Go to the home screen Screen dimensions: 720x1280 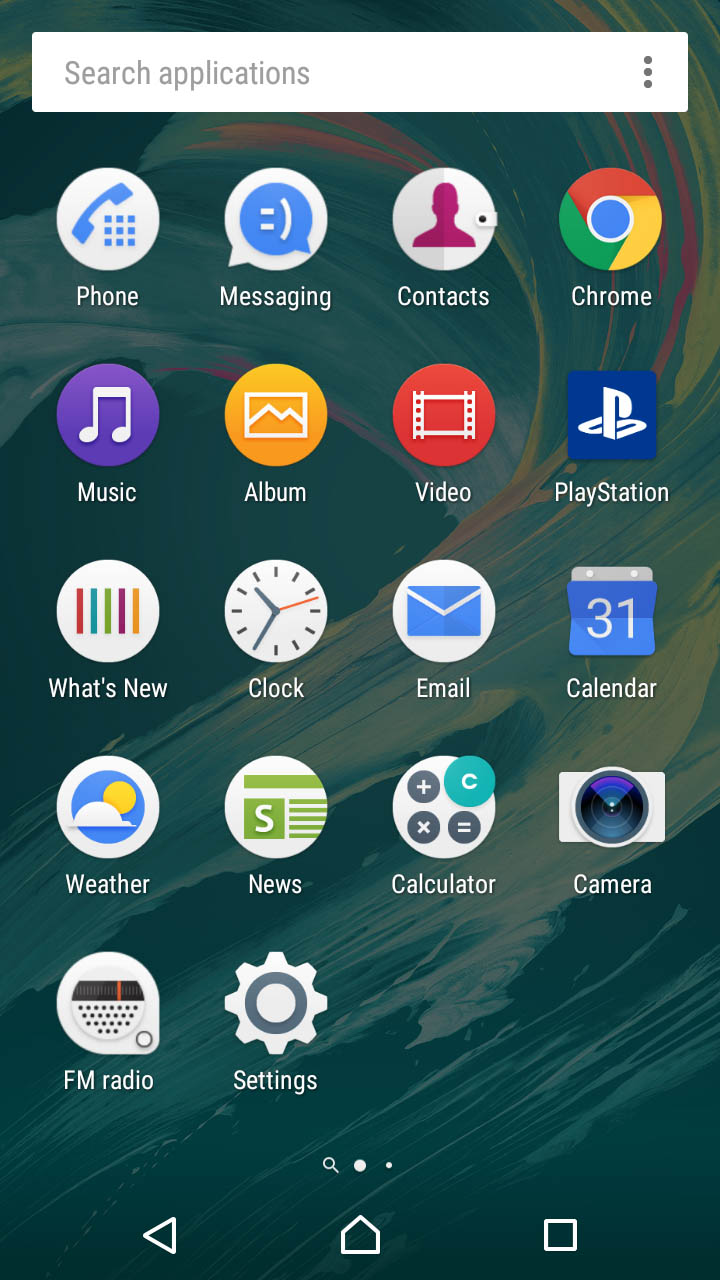(360, 1235)
